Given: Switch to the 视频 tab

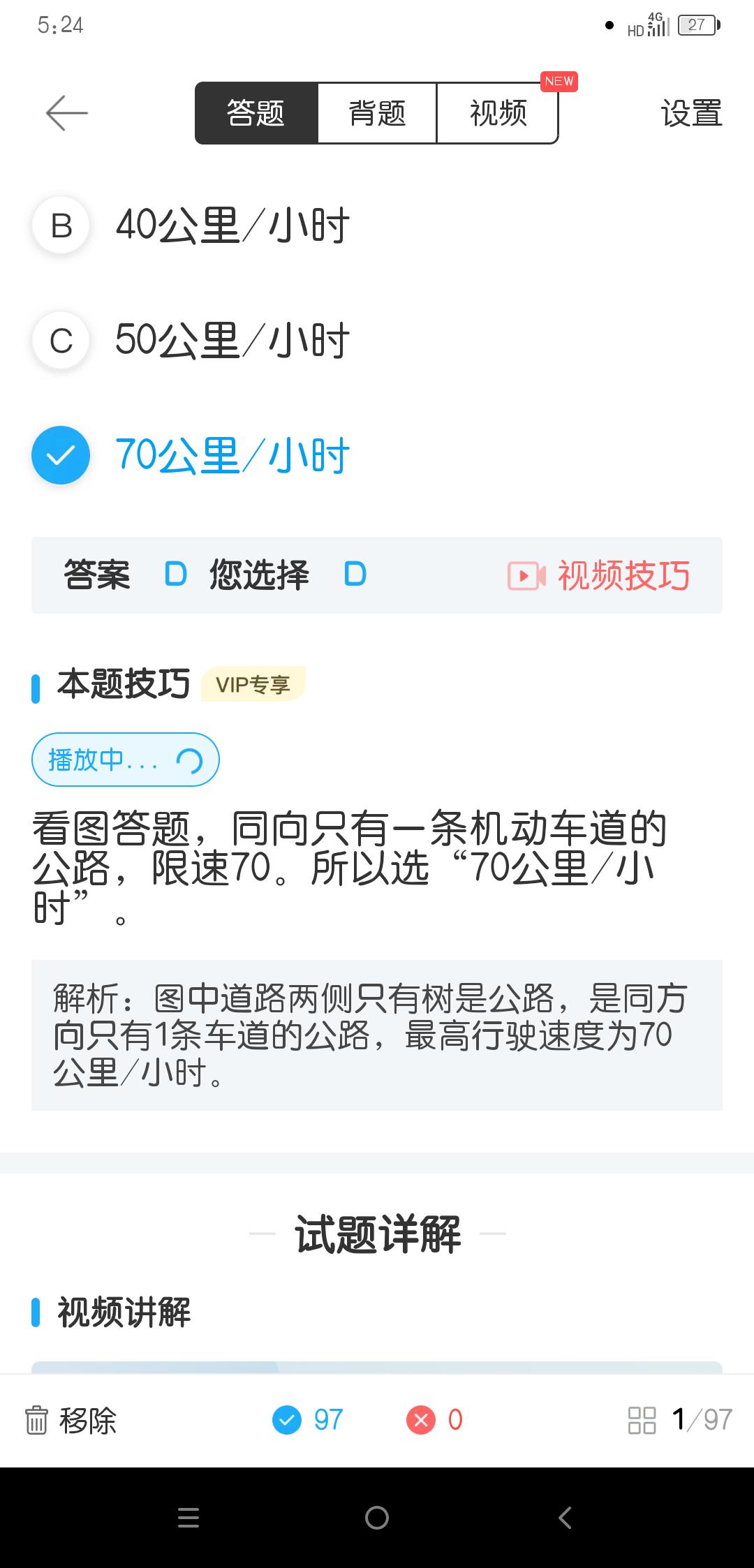Looking at the screenshot, I should (x=498, y=113).
